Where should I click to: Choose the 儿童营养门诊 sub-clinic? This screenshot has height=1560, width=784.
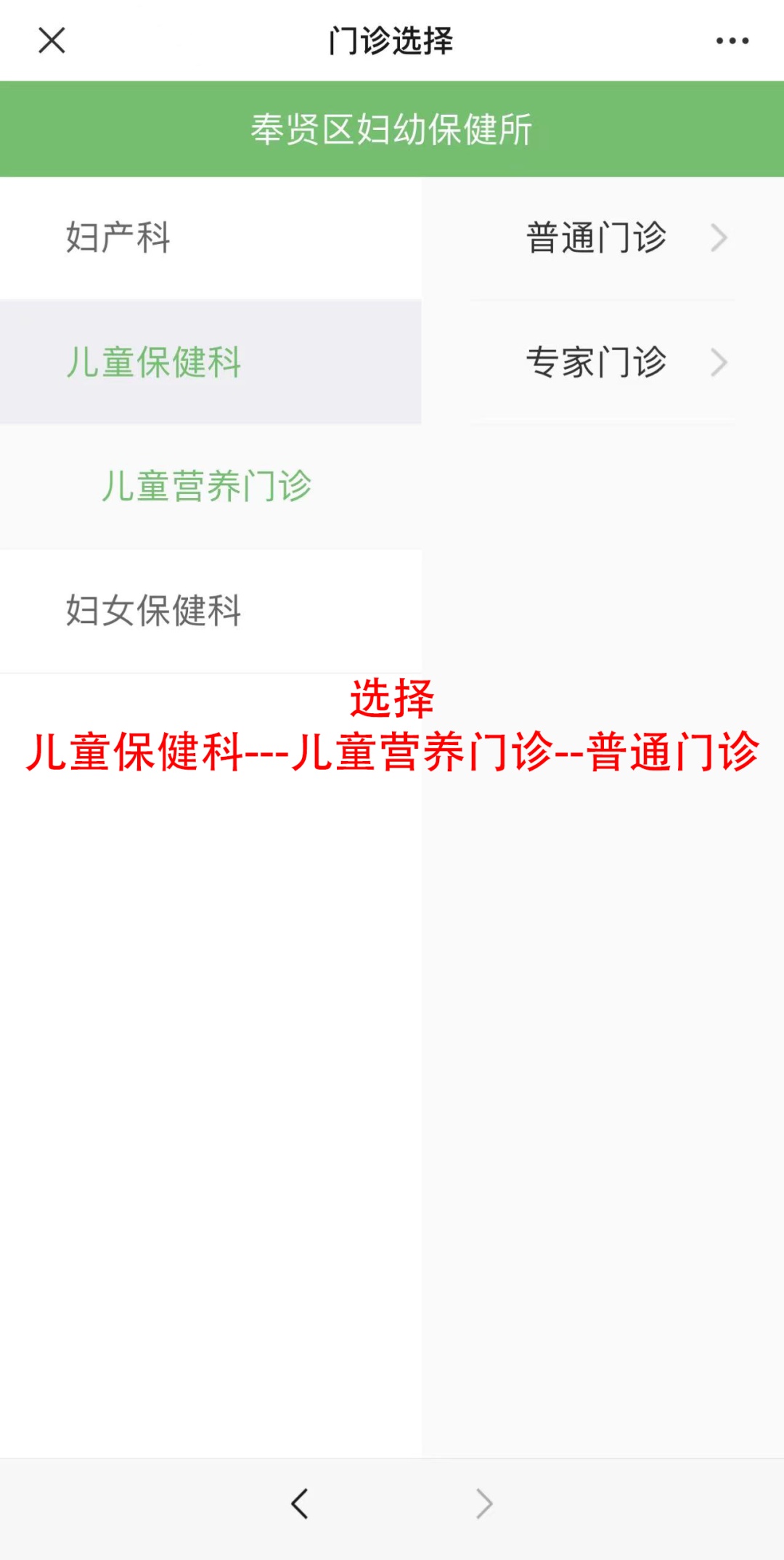point(211,486)
